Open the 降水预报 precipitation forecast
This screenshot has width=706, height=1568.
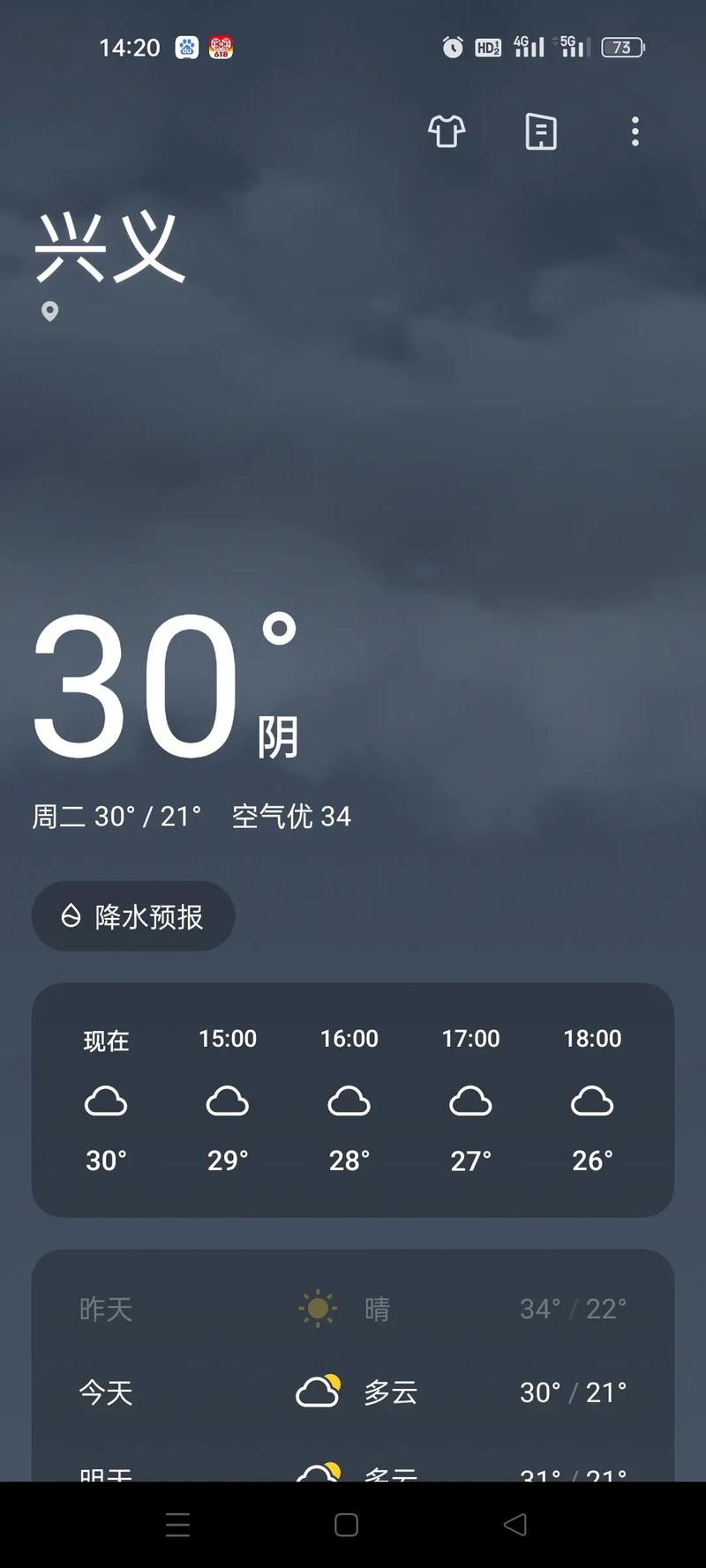click(132, 916)
